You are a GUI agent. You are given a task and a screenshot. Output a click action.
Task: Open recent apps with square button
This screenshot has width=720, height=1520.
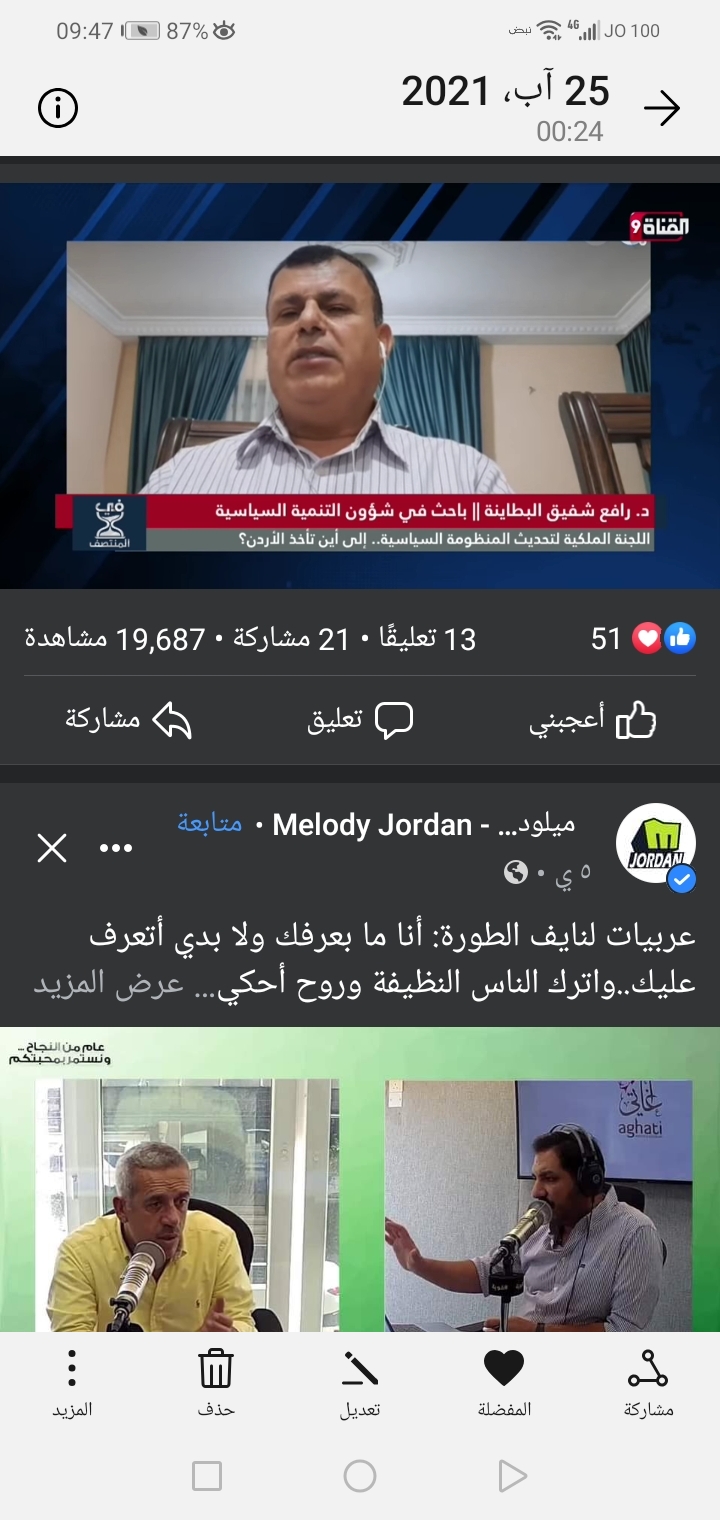207,1476
